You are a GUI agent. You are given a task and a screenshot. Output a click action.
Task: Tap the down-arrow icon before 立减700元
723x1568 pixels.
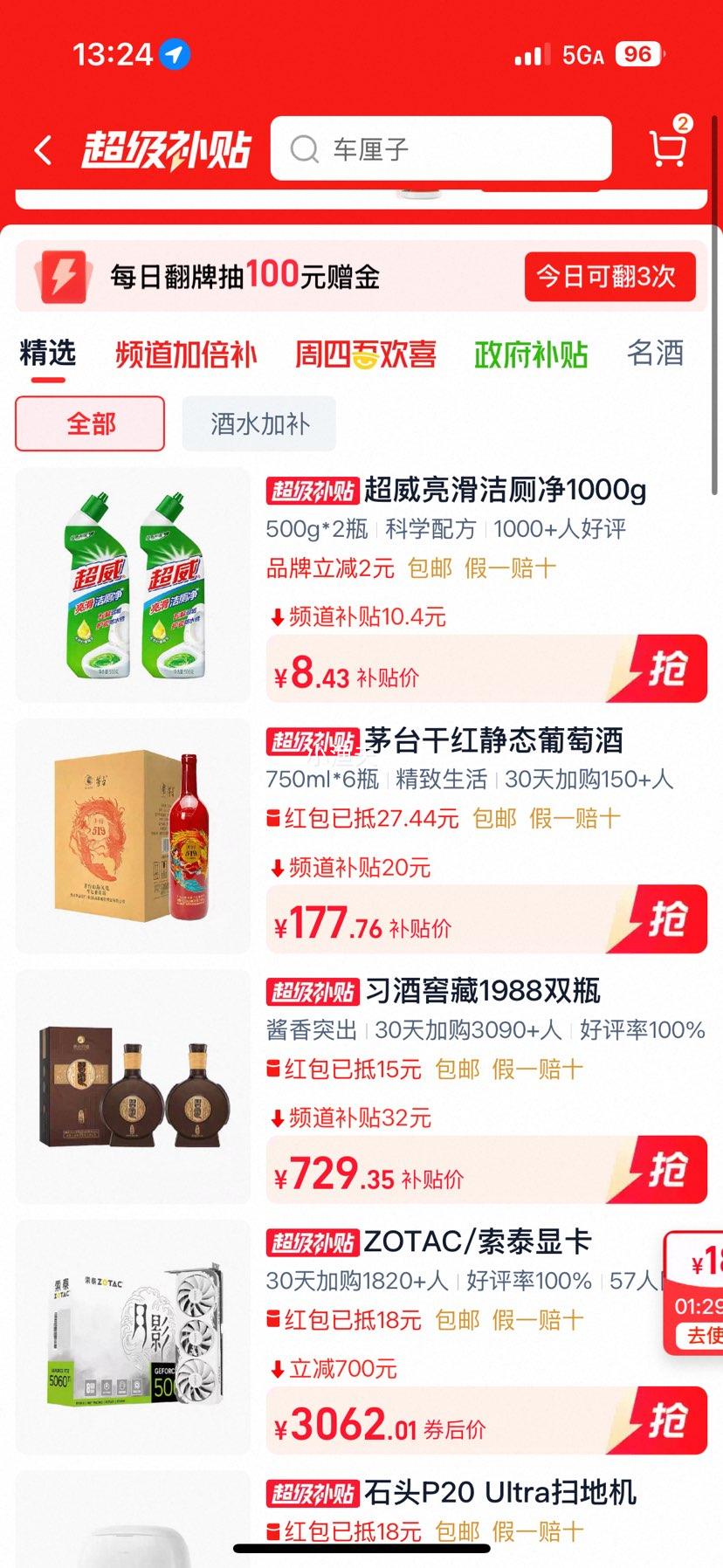coord(274,1368)
